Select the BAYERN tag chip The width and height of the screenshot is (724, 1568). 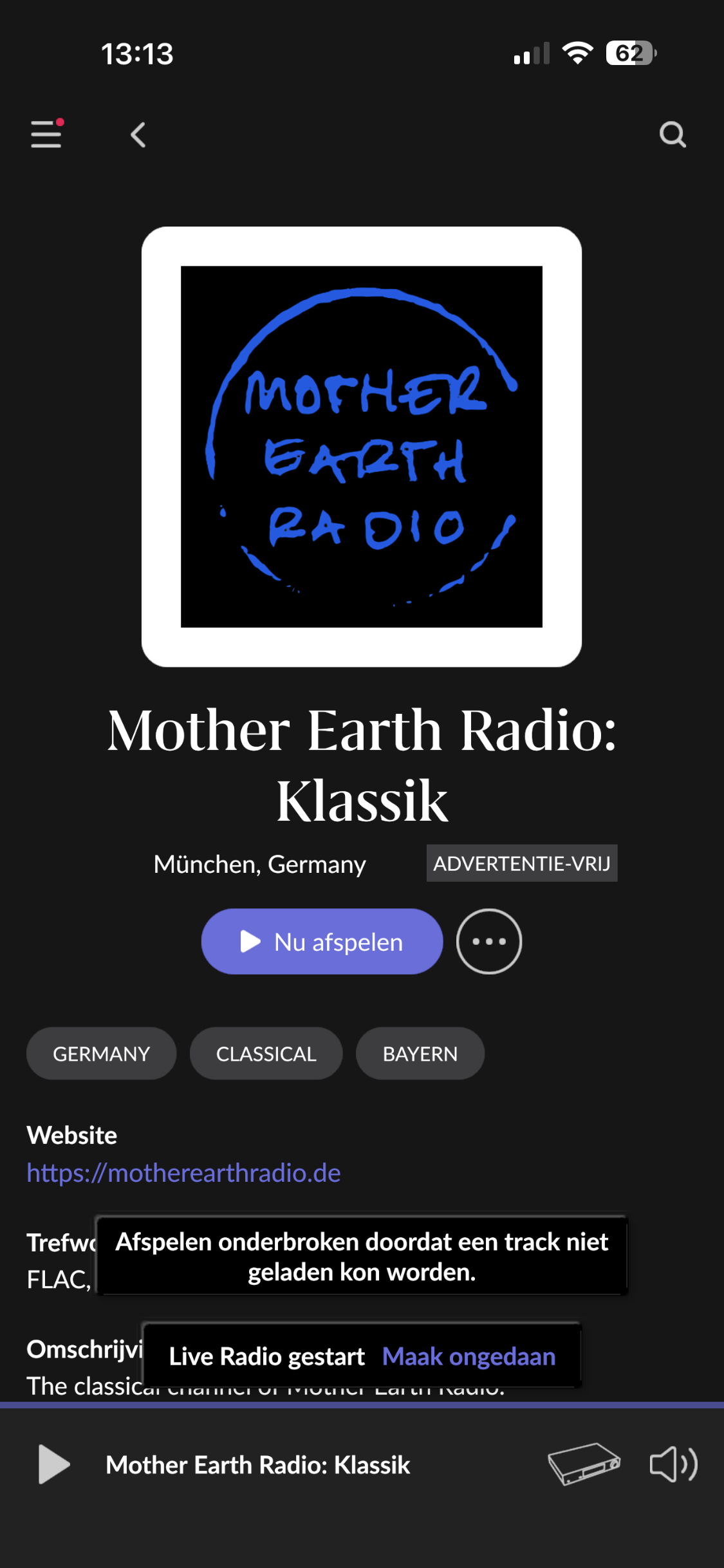(420, 1054)
